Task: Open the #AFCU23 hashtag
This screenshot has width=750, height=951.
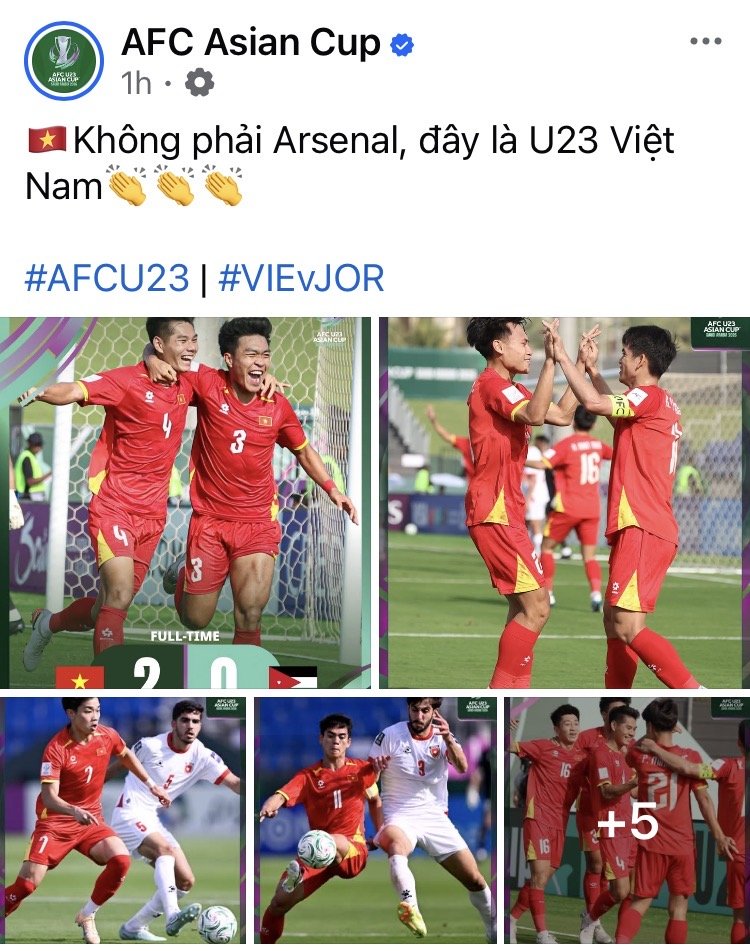Action: click(106, 277)
